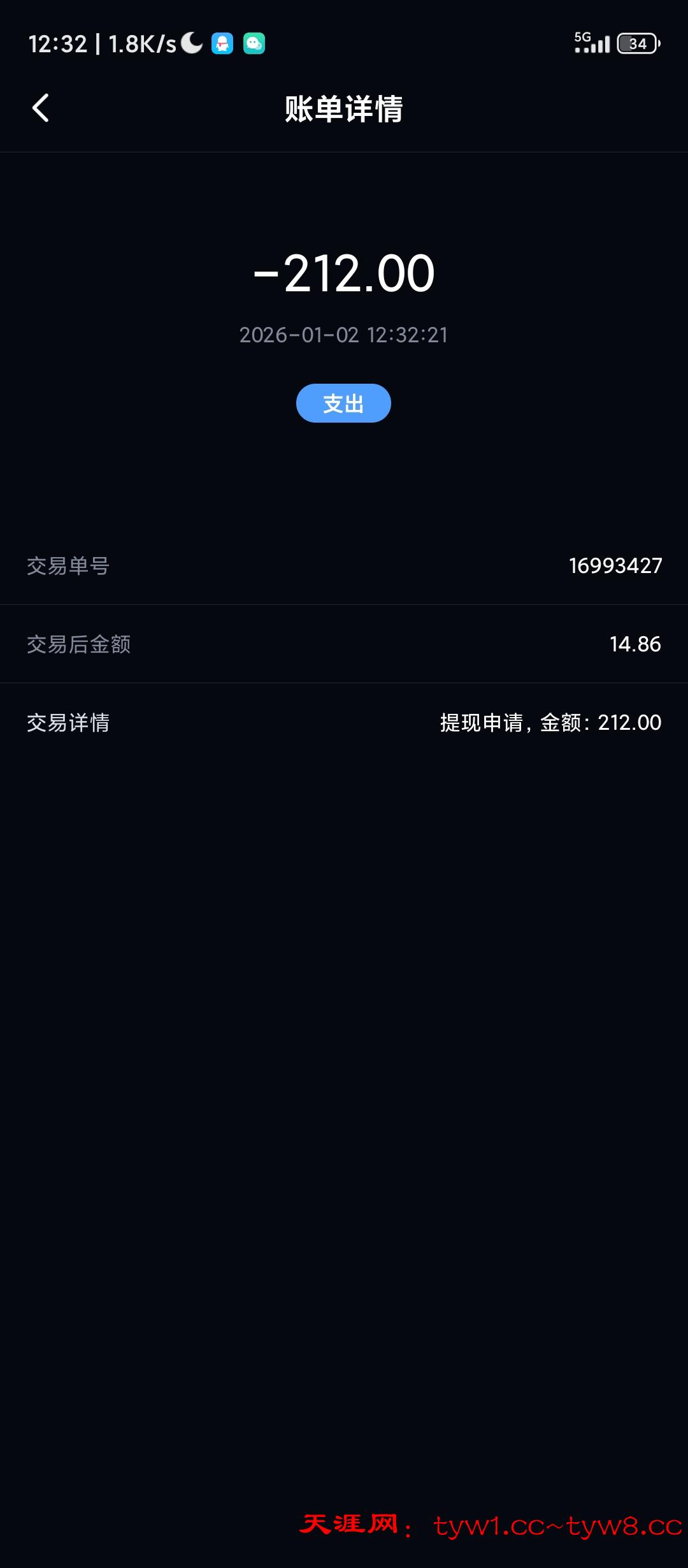
Task: Tap the battery indicator showing 34
Action: [636, 43]
